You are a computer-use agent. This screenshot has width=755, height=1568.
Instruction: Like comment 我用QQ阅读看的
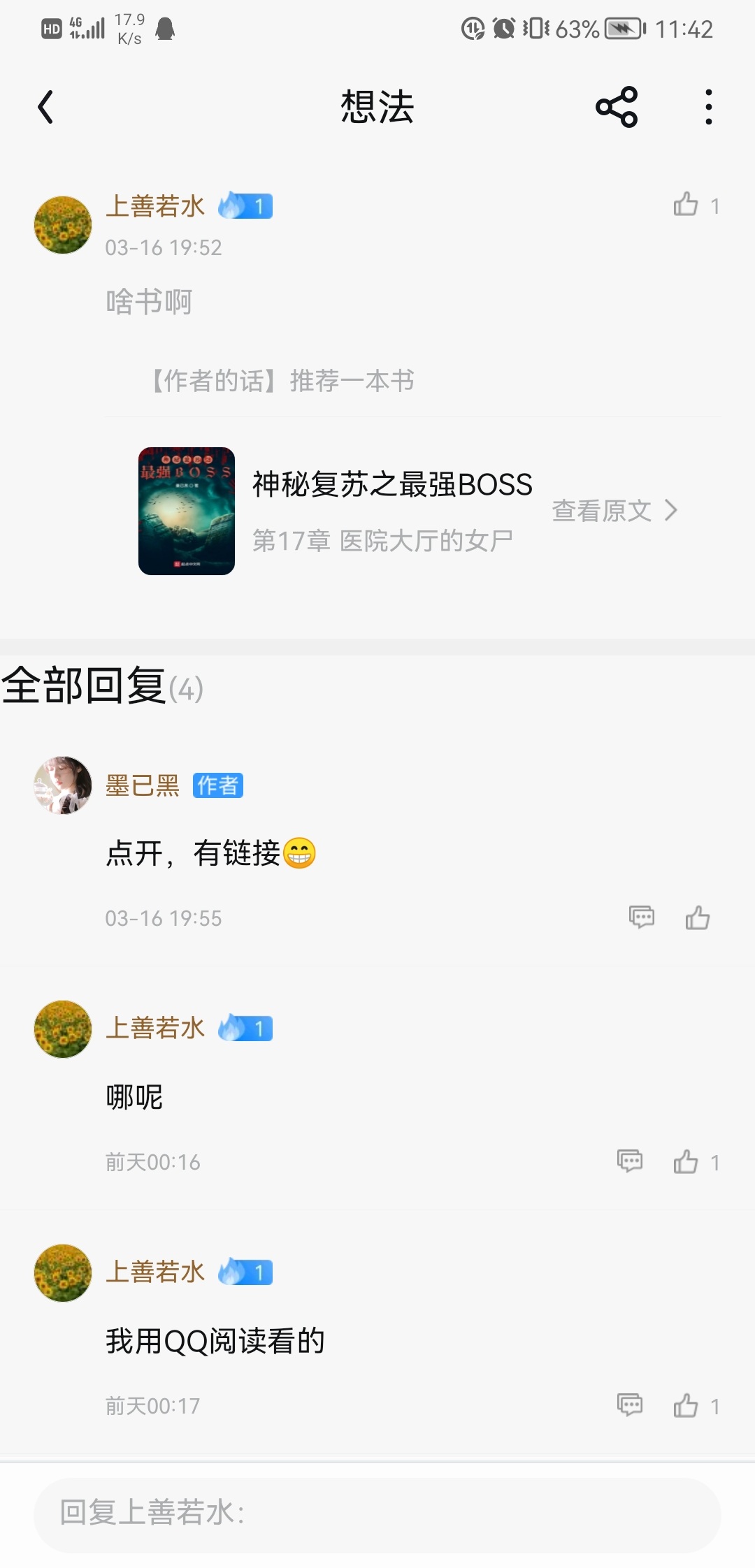[x=686, y=1405]
